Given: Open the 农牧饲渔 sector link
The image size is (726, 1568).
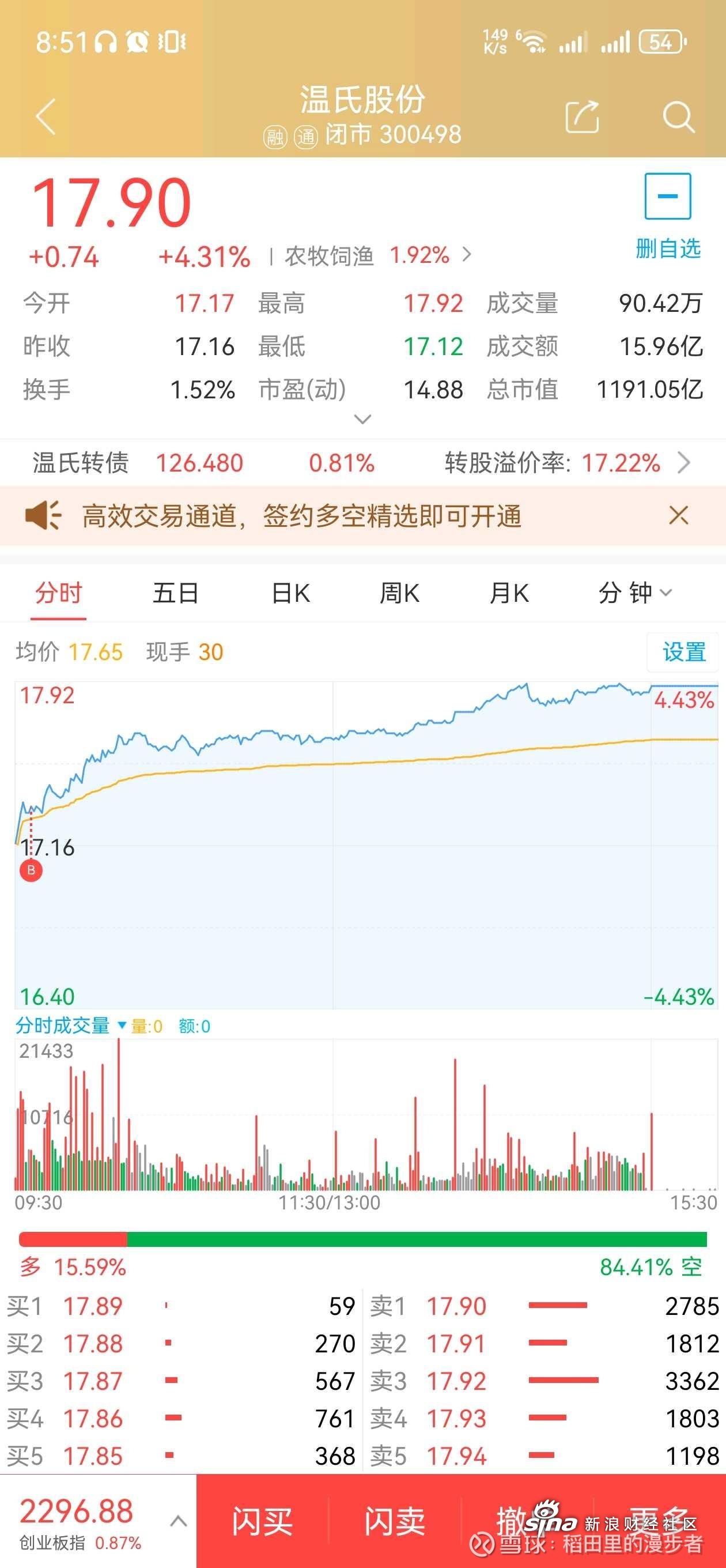Looking at the screenshot, I should 377,255.
